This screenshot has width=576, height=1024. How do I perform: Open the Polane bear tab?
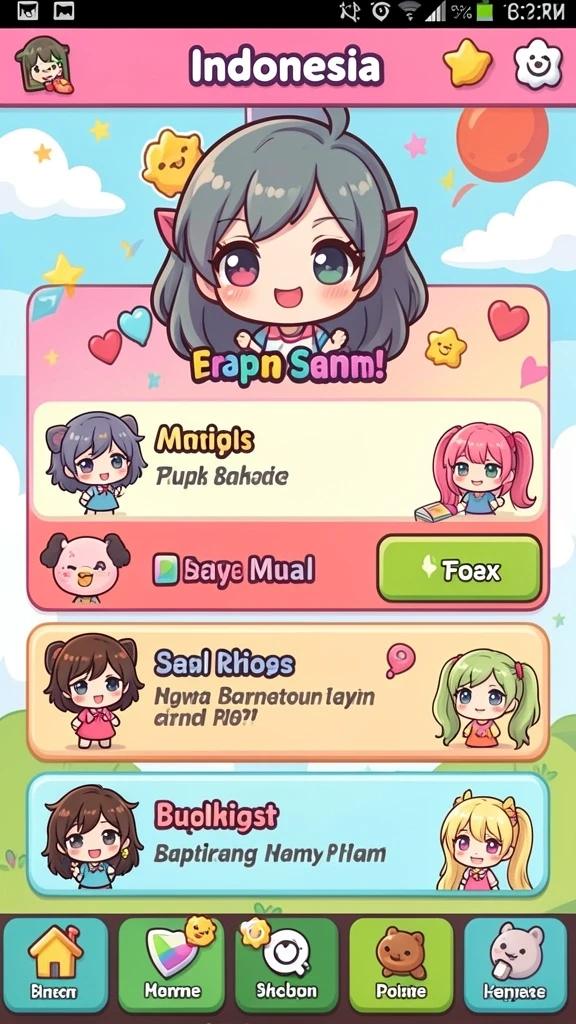[401, 964]
